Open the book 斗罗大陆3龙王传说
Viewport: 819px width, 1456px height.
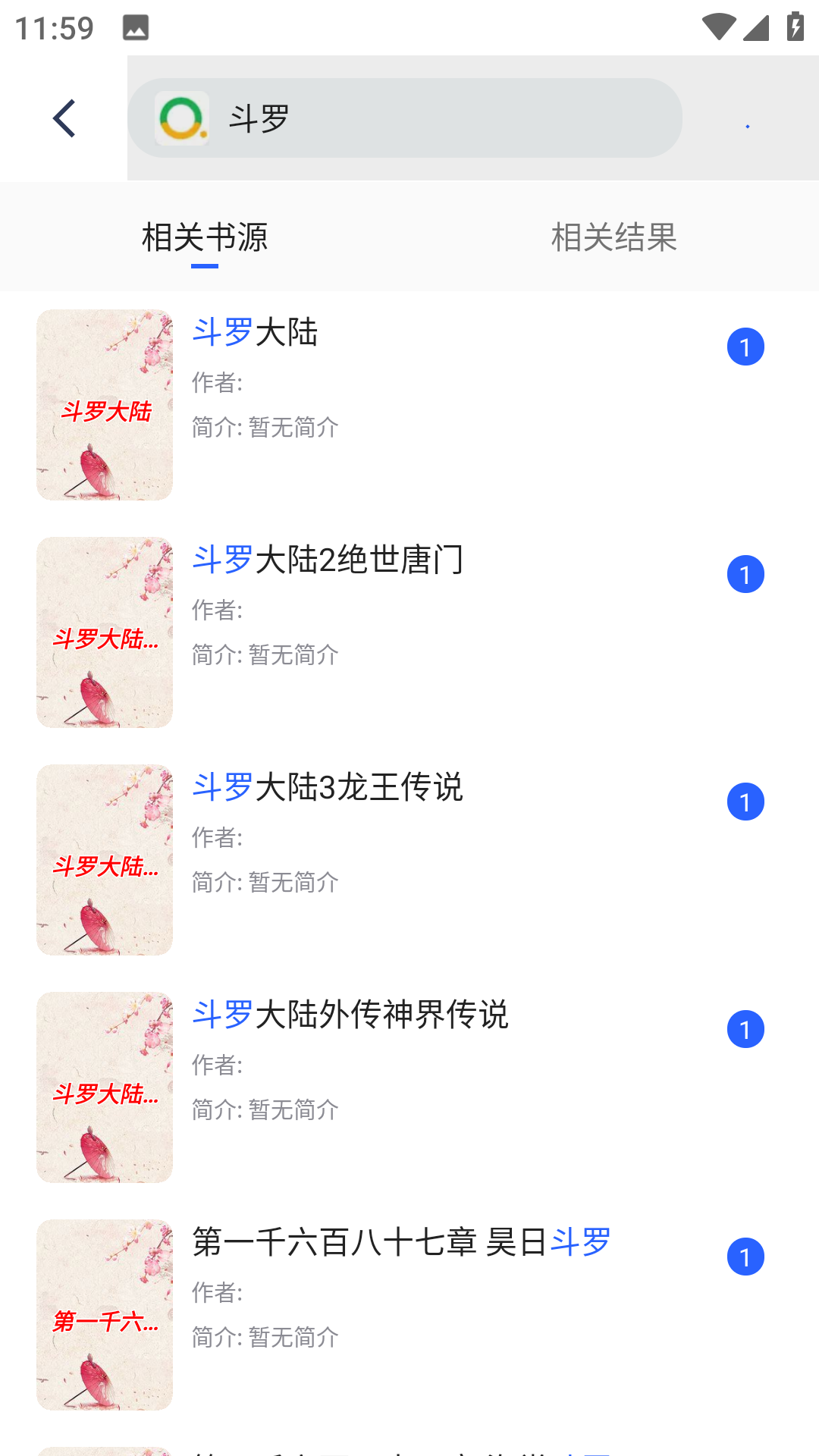328,789
